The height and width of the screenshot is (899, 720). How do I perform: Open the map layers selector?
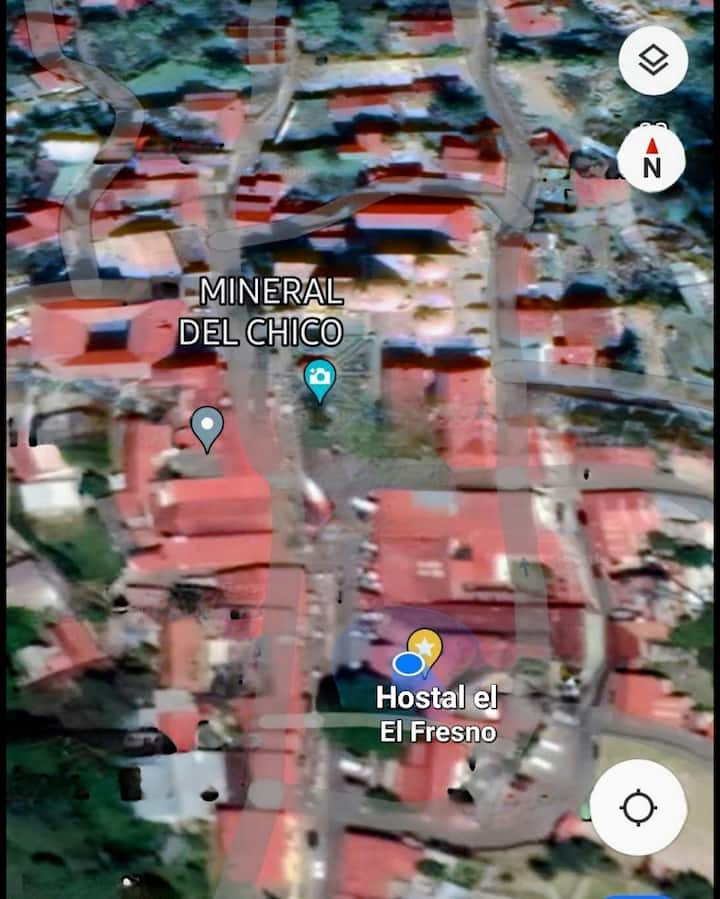tap(652, 61)
